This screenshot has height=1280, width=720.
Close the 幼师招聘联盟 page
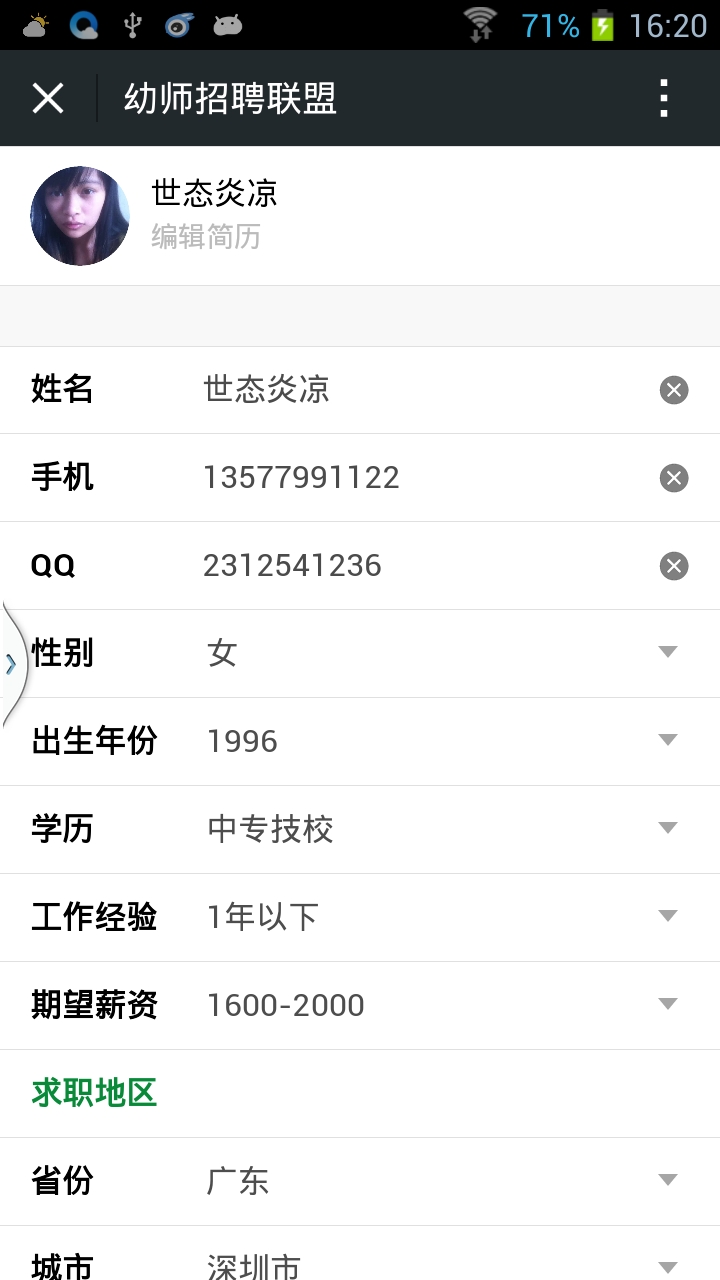(48, 98)
